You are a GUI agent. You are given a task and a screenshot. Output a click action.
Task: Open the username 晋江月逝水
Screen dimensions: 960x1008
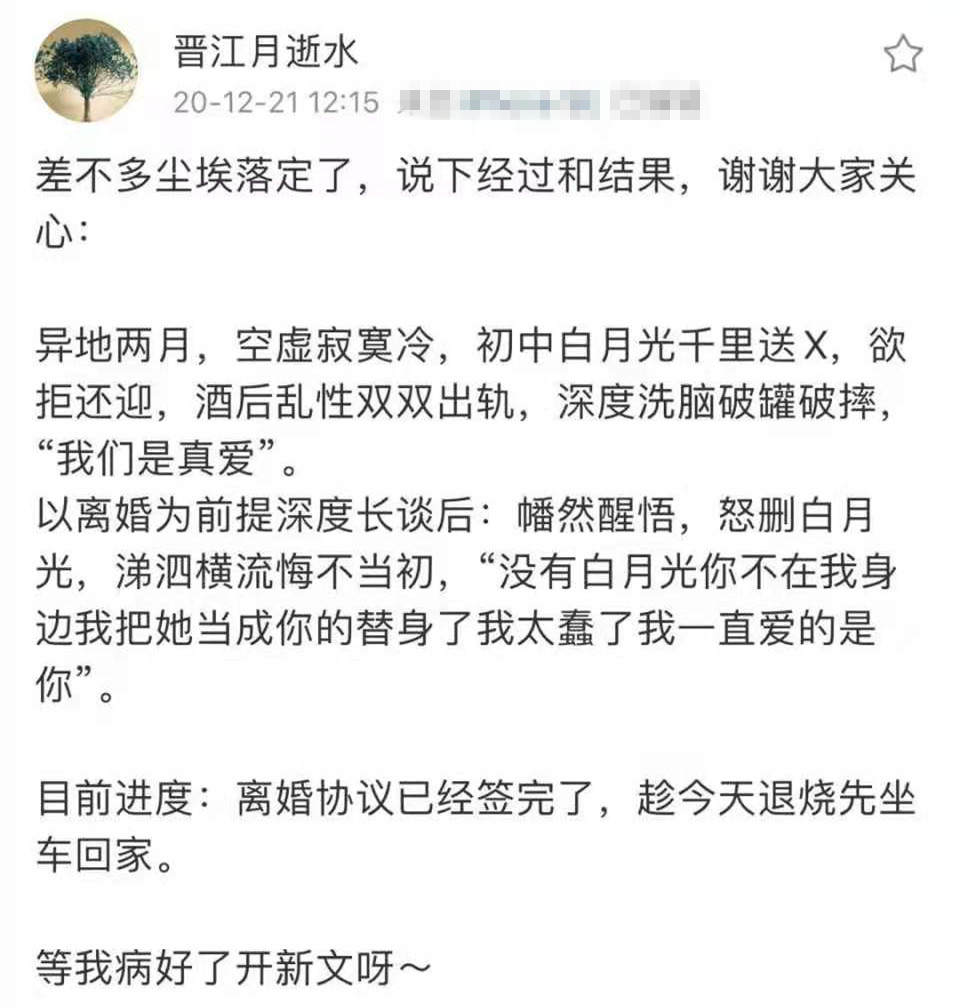pyautogui.click(x=265, y=52)
